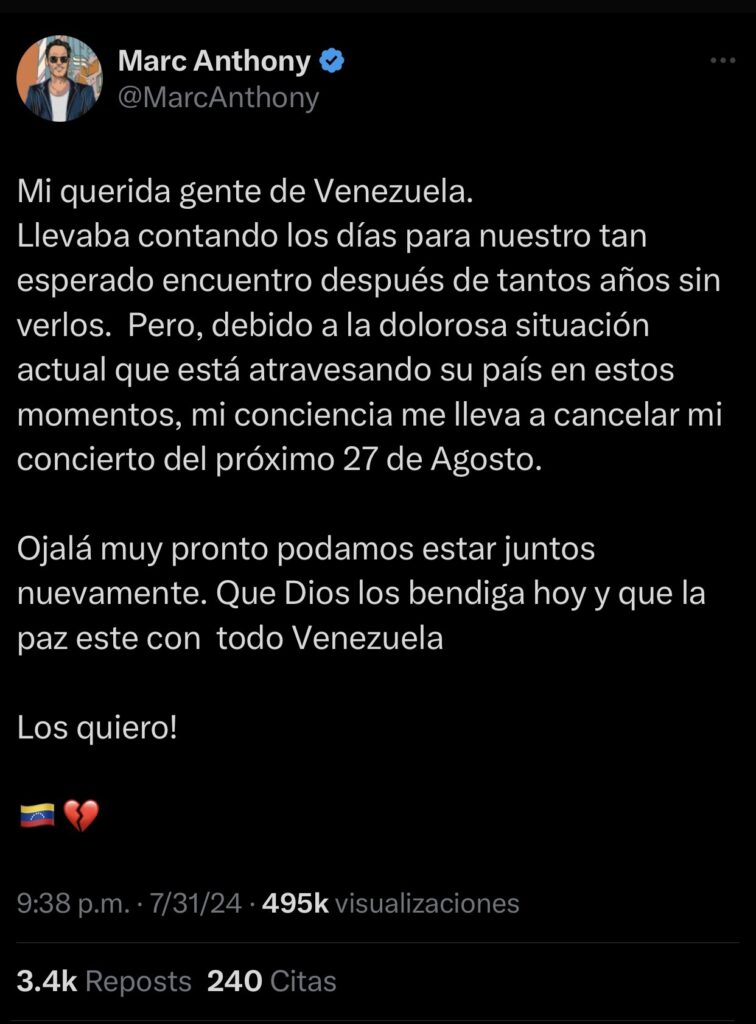Open the tweet's three-dot overflow menu

point(722,61)
